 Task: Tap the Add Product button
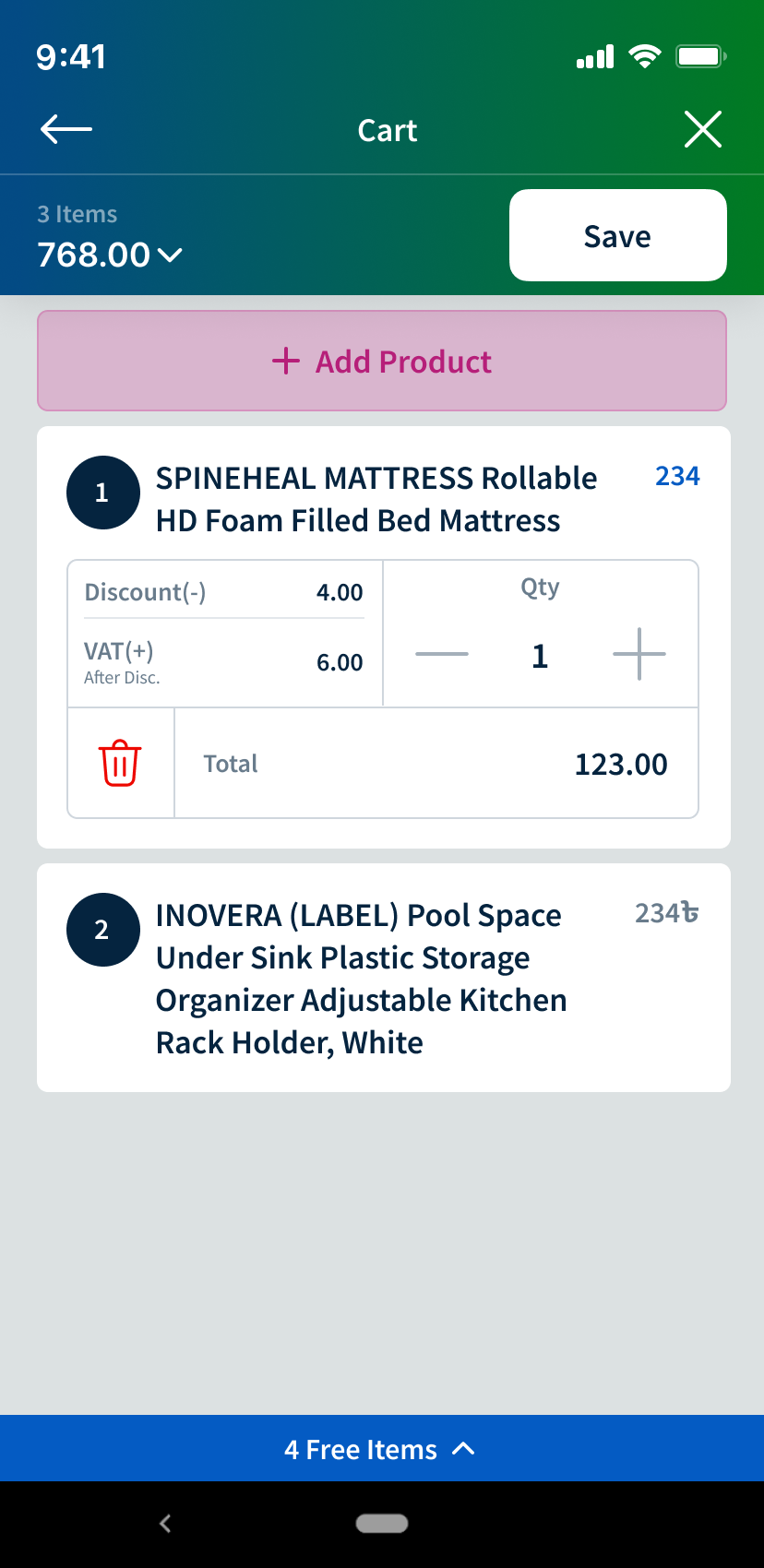pos(382,361)
